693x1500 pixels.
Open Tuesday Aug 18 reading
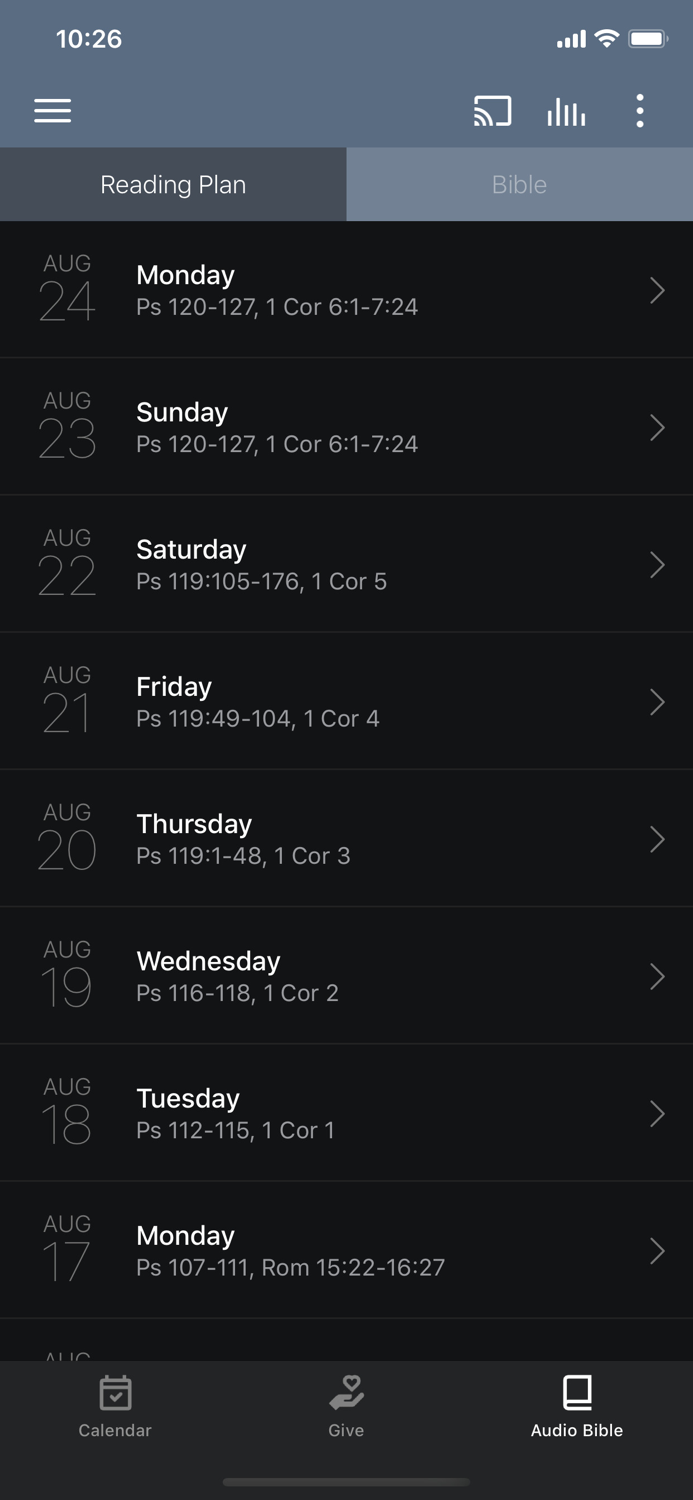(346, 1113)
